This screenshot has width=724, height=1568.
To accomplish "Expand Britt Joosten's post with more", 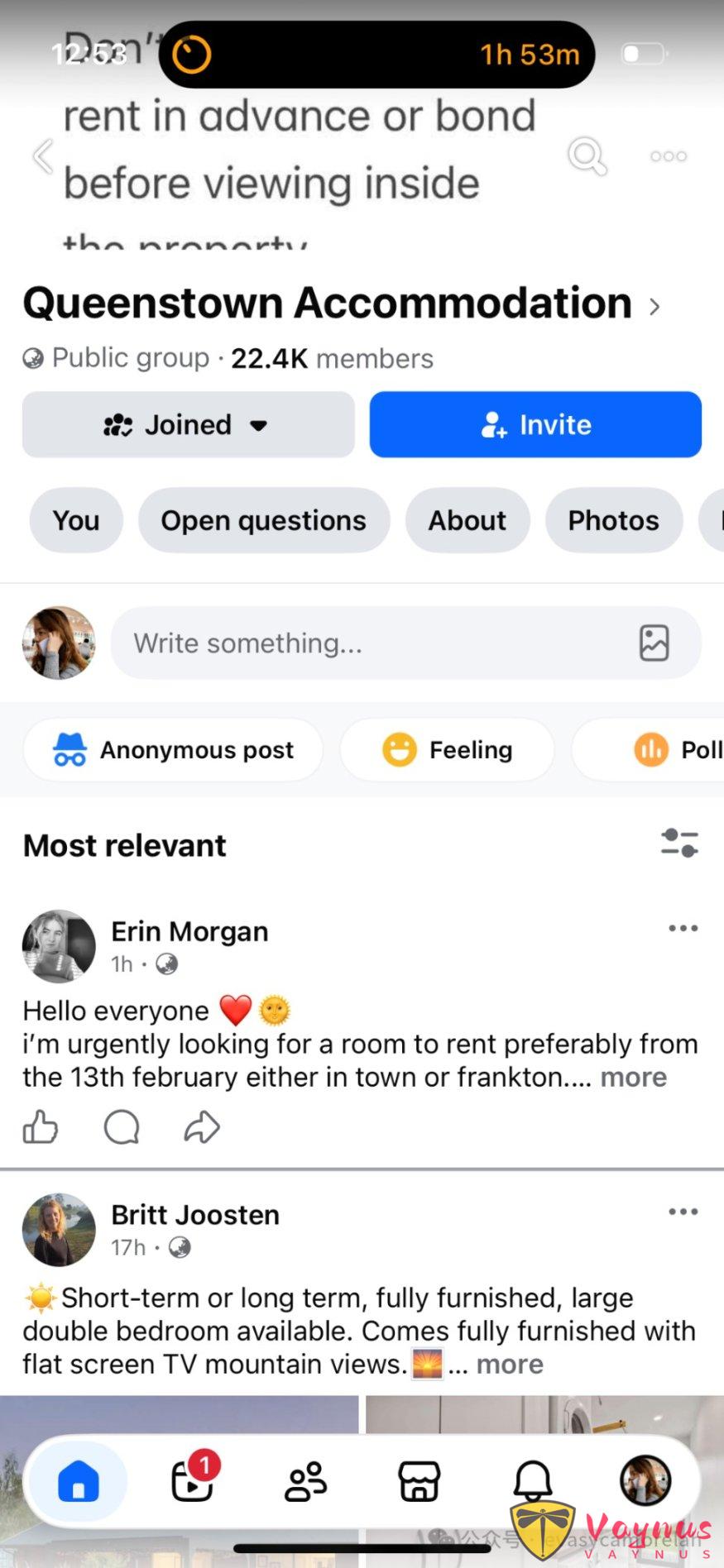I will pos(510,1364).
